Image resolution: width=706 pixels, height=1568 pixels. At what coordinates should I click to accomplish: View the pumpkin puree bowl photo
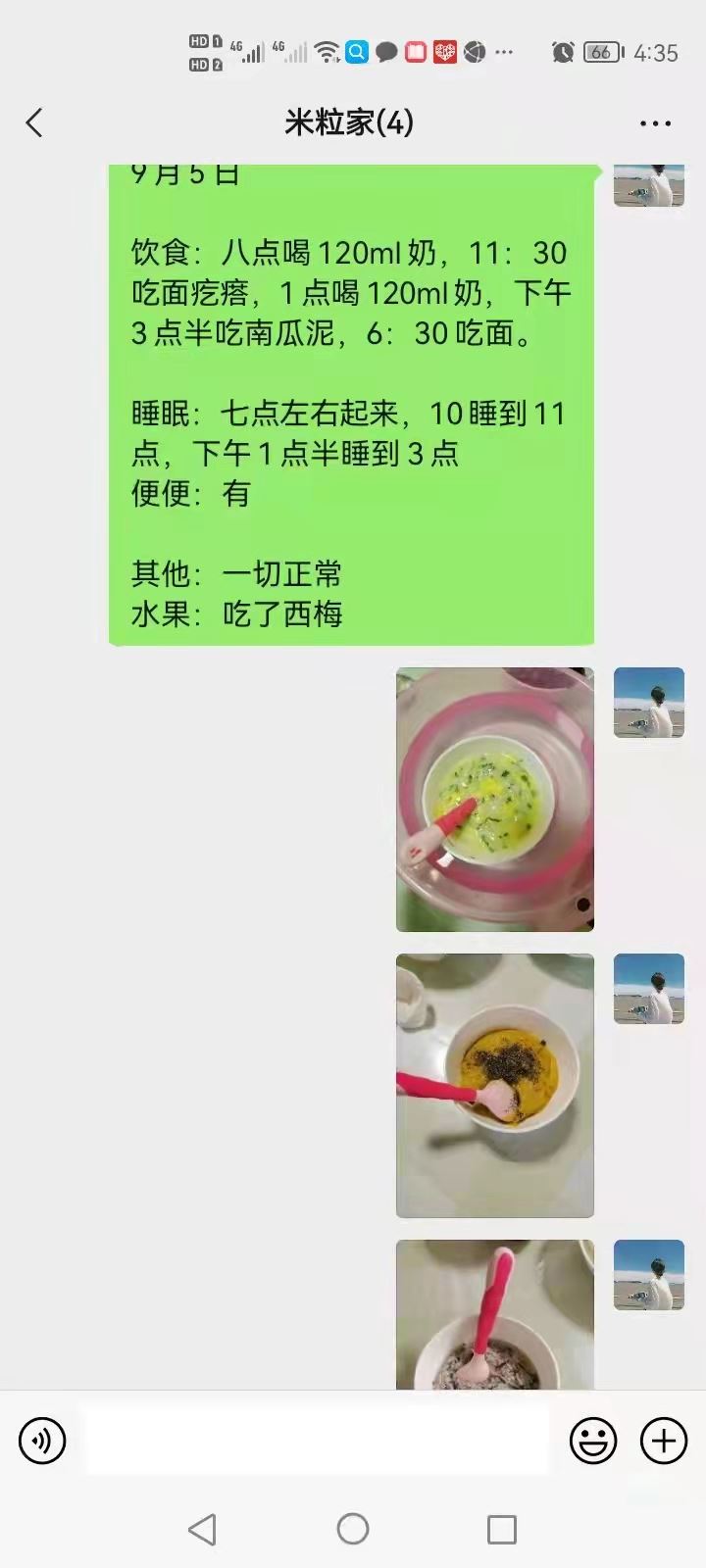tap(494, 1086)
